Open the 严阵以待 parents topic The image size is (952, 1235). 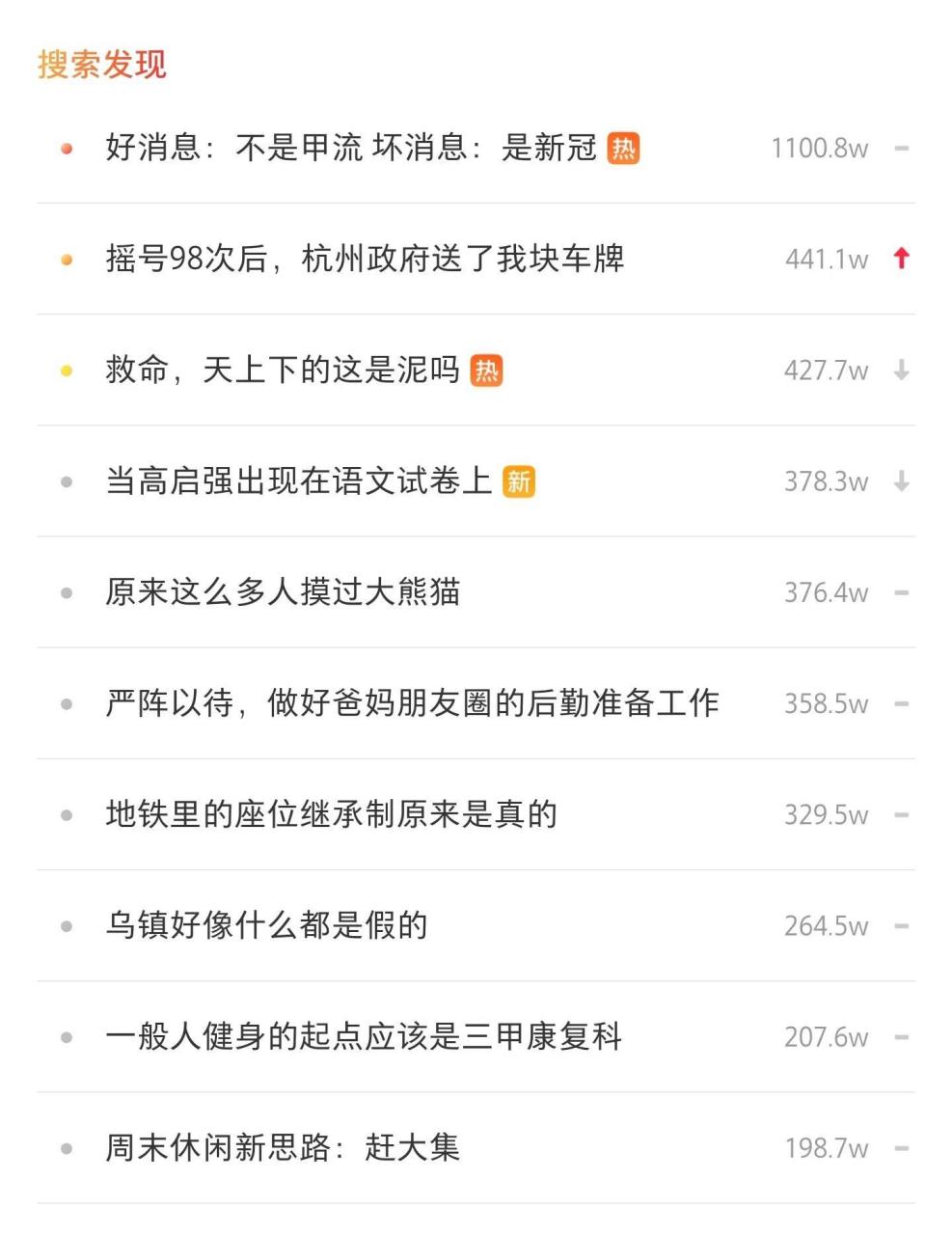pyautogui.click(x=412, y=703)
